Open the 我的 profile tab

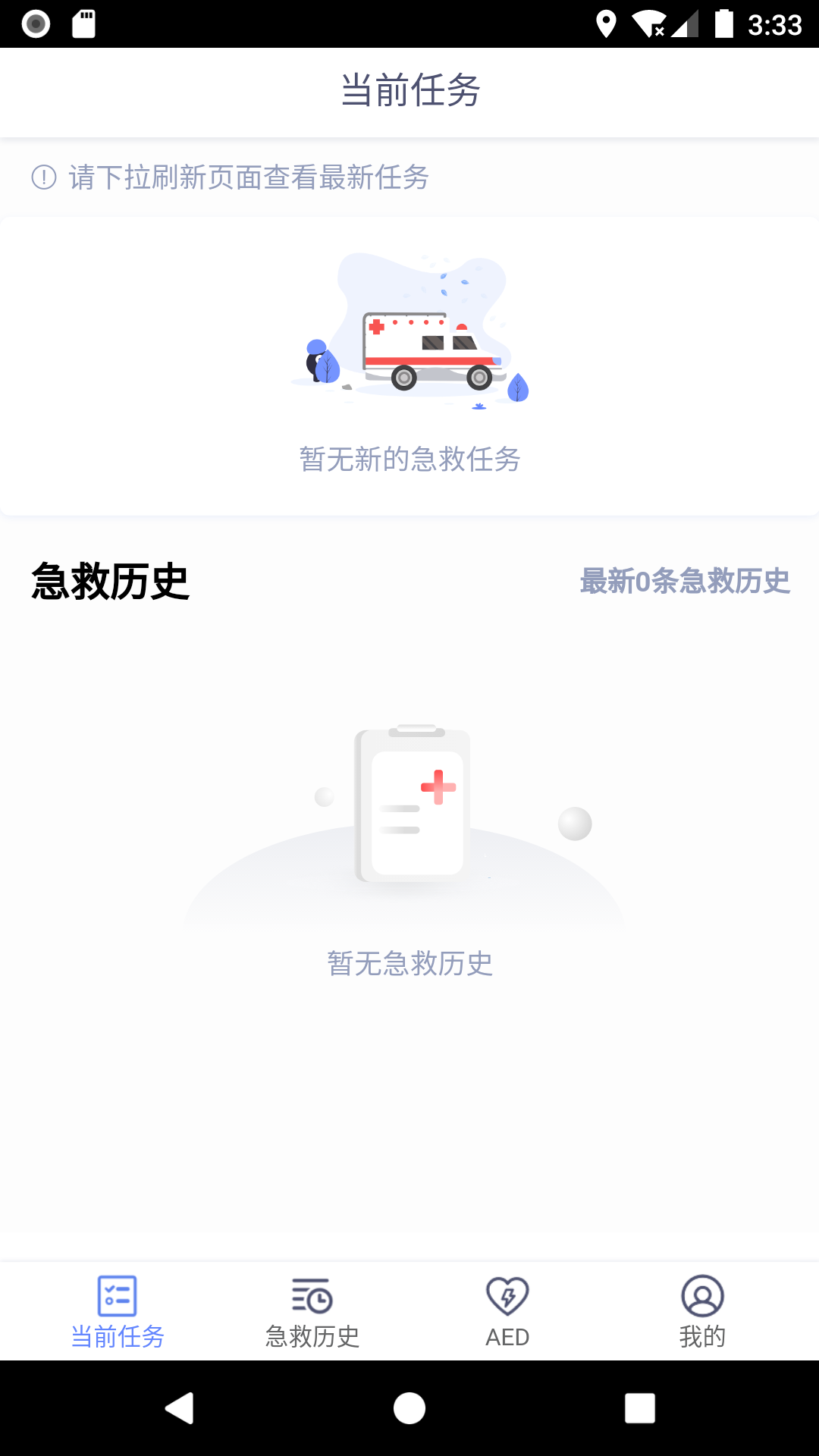pos(702,1312)
